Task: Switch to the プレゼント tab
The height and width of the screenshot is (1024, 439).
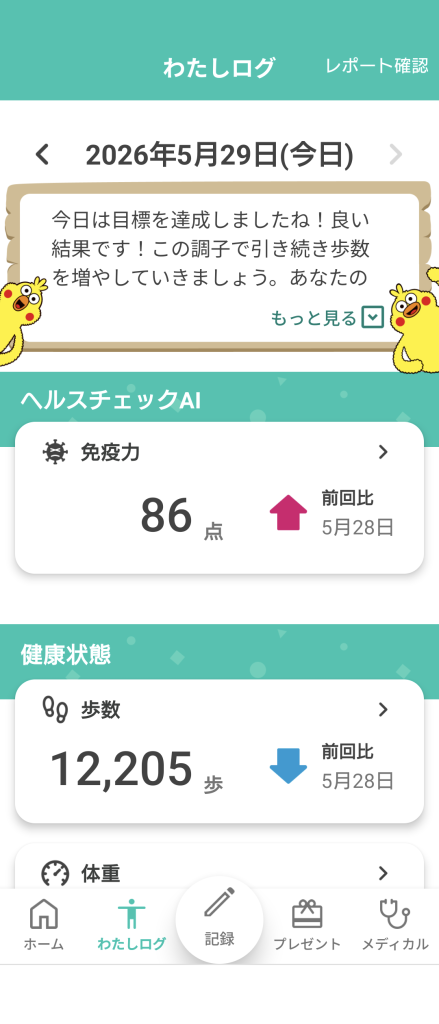Action: click(307, 925)
